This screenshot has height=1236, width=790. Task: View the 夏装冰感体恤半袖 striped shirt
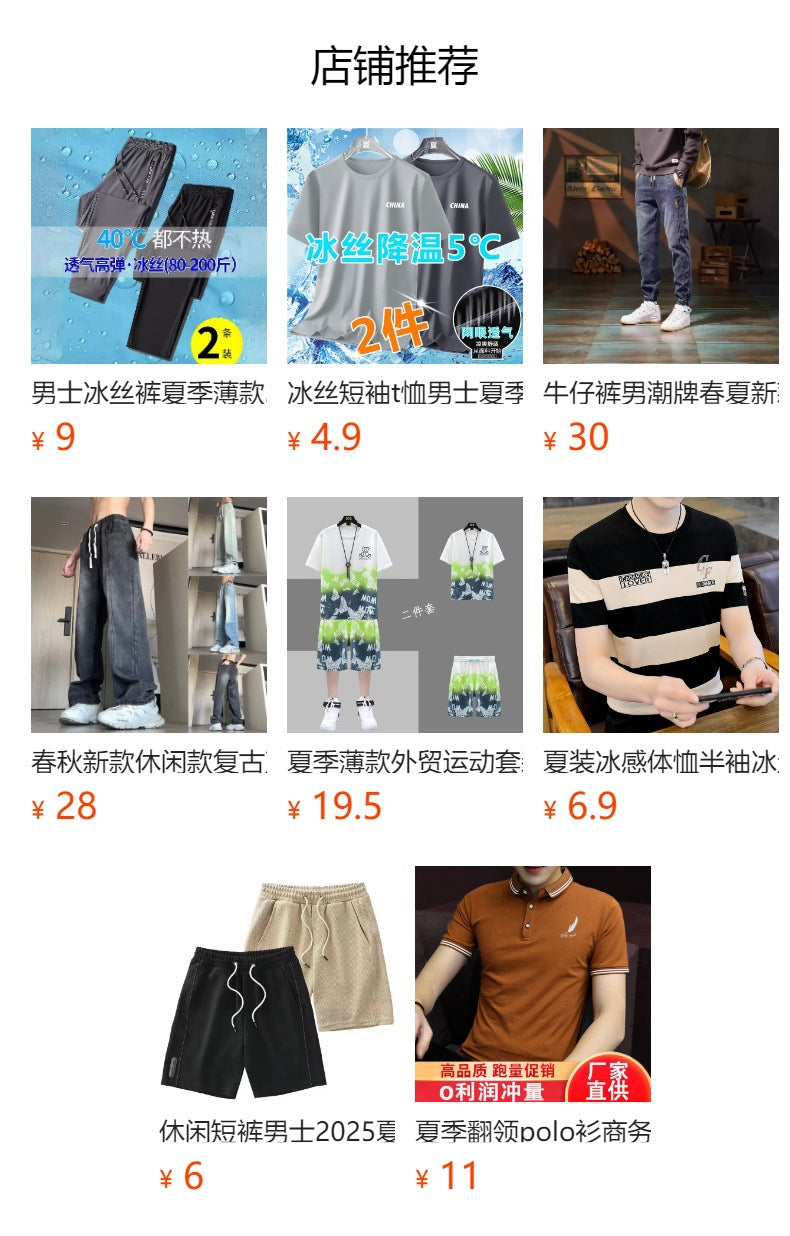point(661,615)
